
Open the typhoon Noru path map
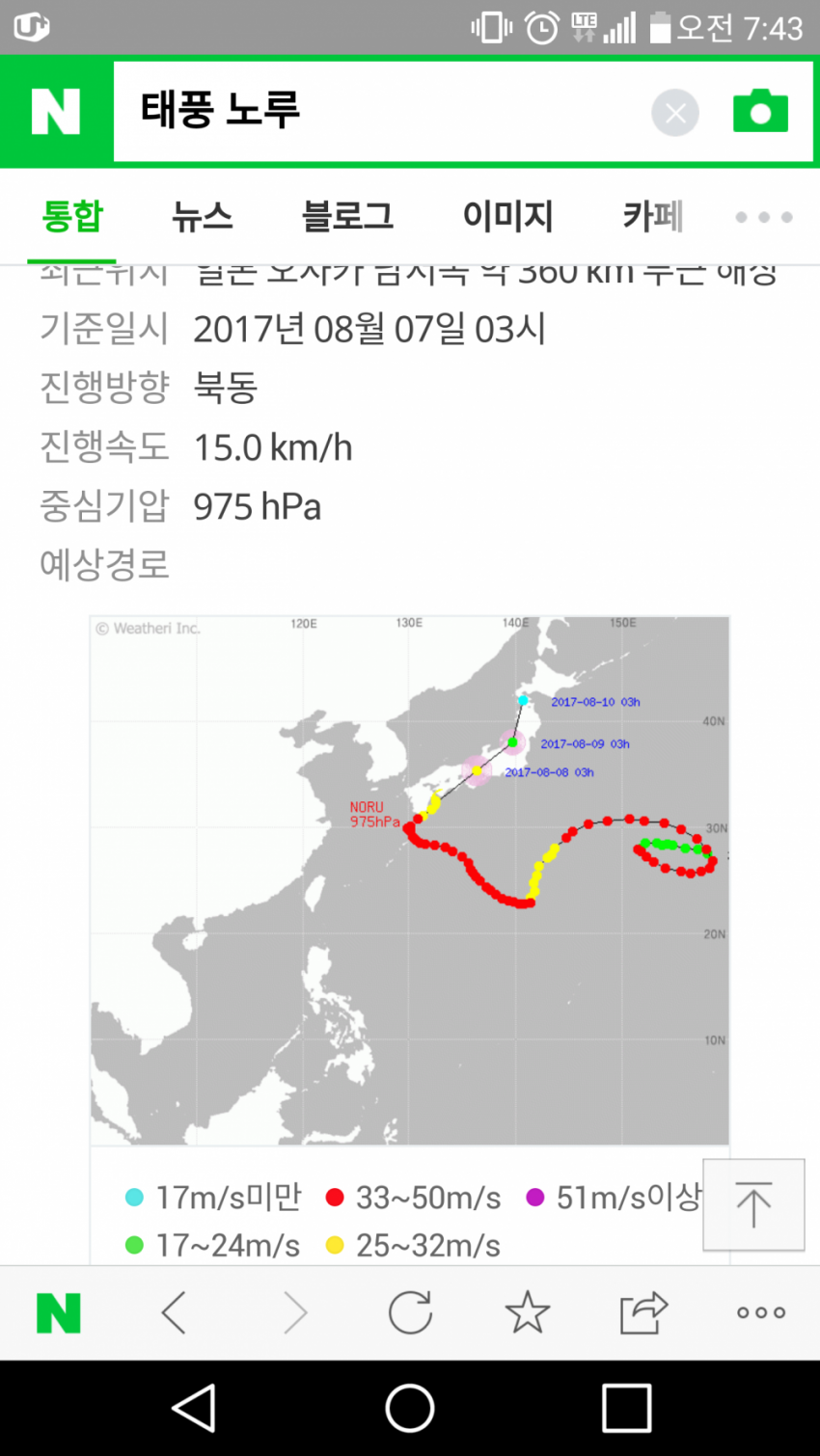410,879
